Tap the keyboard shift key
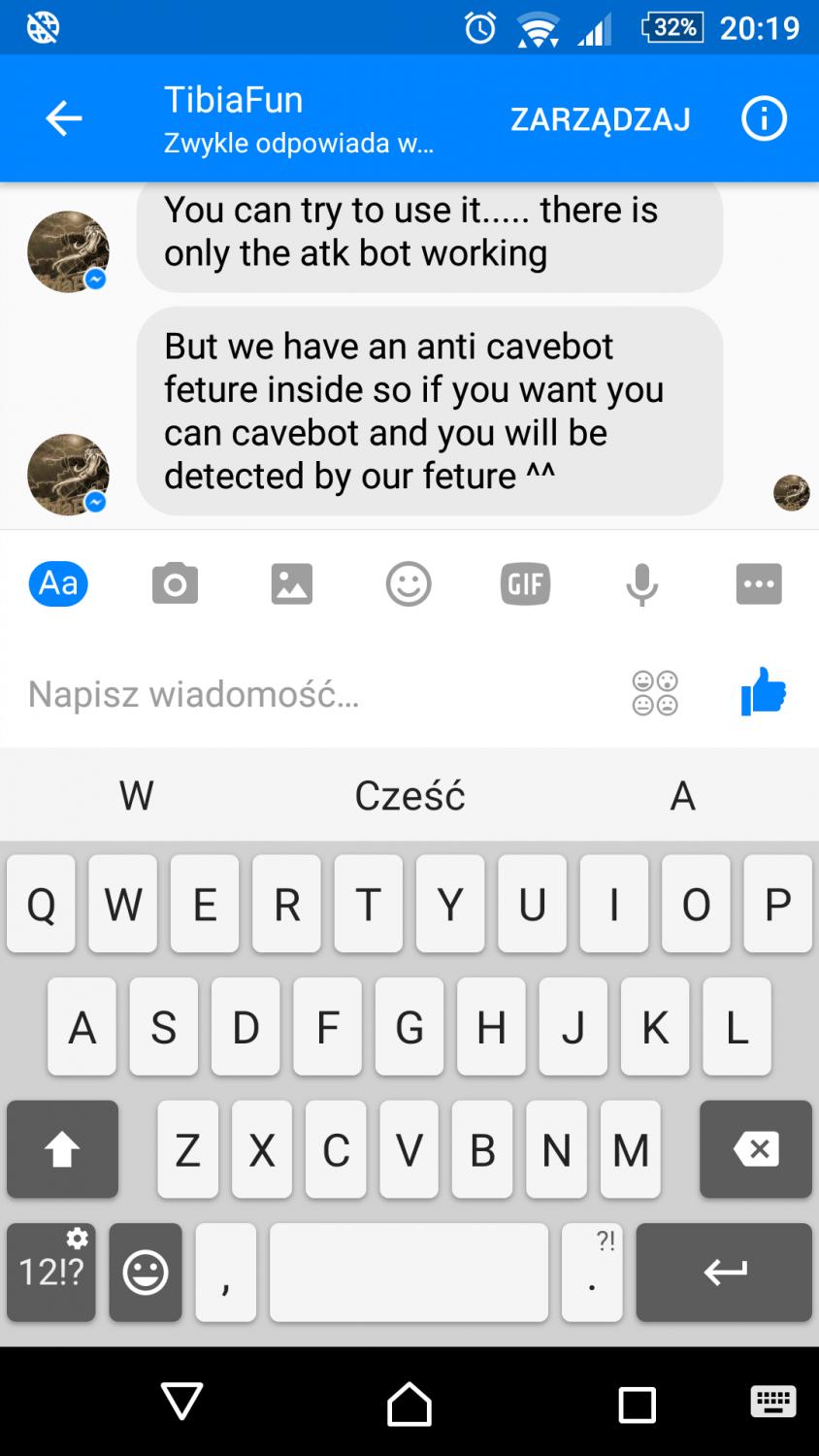 click(62, 1149)
